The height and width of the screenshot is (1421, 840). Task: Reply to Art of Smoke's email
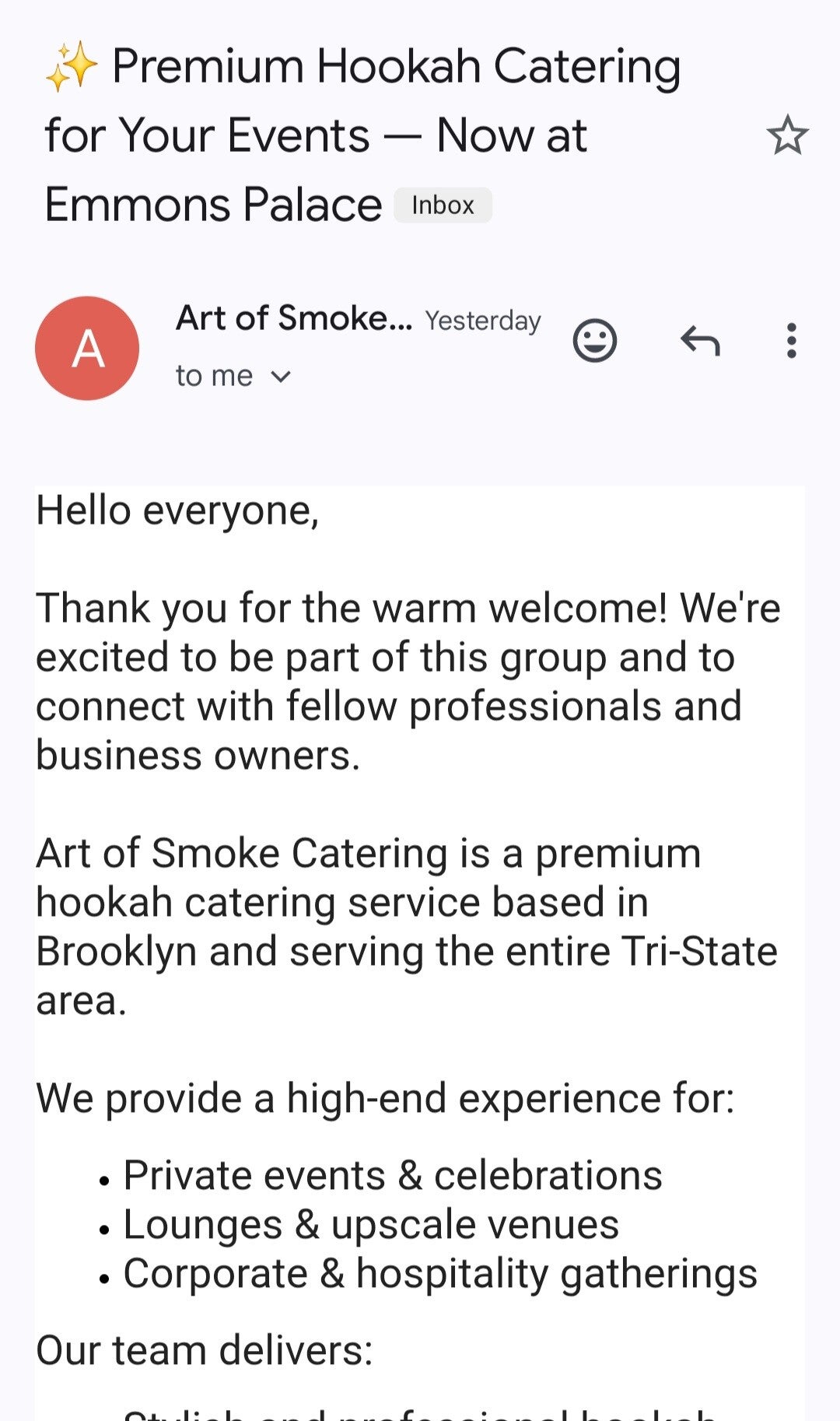[x=700, y=341]
